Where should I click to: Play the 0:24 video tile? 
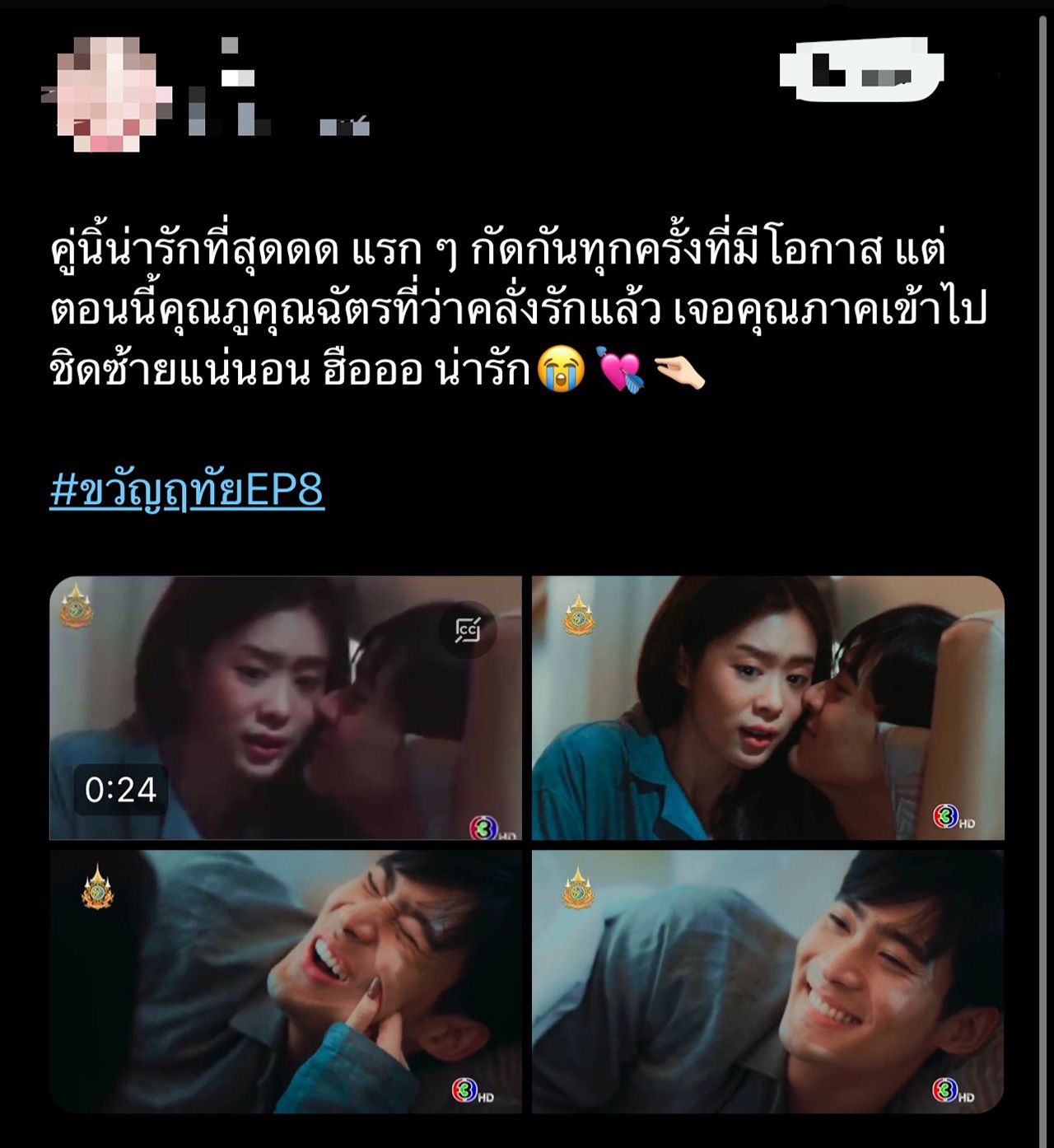(285, 708)
